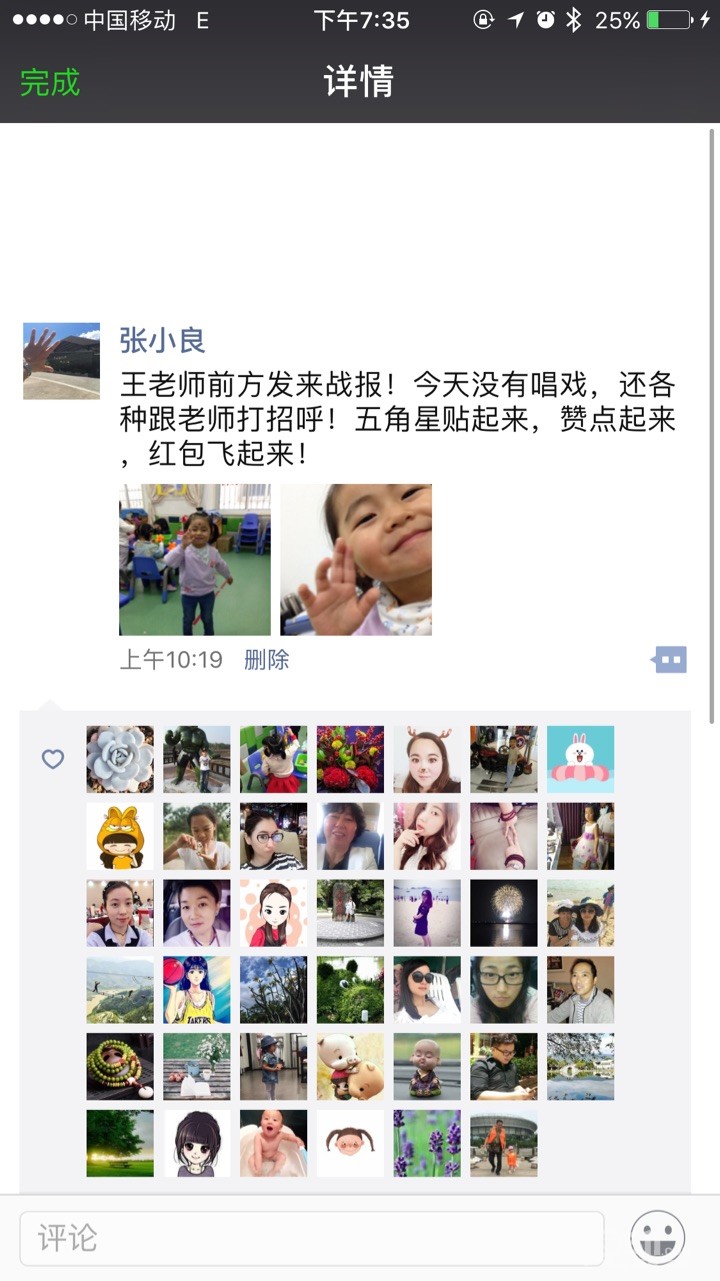Open the liker with yellow cartoon cat avatar
Image resolution: width=720 pixels, height=1281 pixels.
(x=120, y=836)
